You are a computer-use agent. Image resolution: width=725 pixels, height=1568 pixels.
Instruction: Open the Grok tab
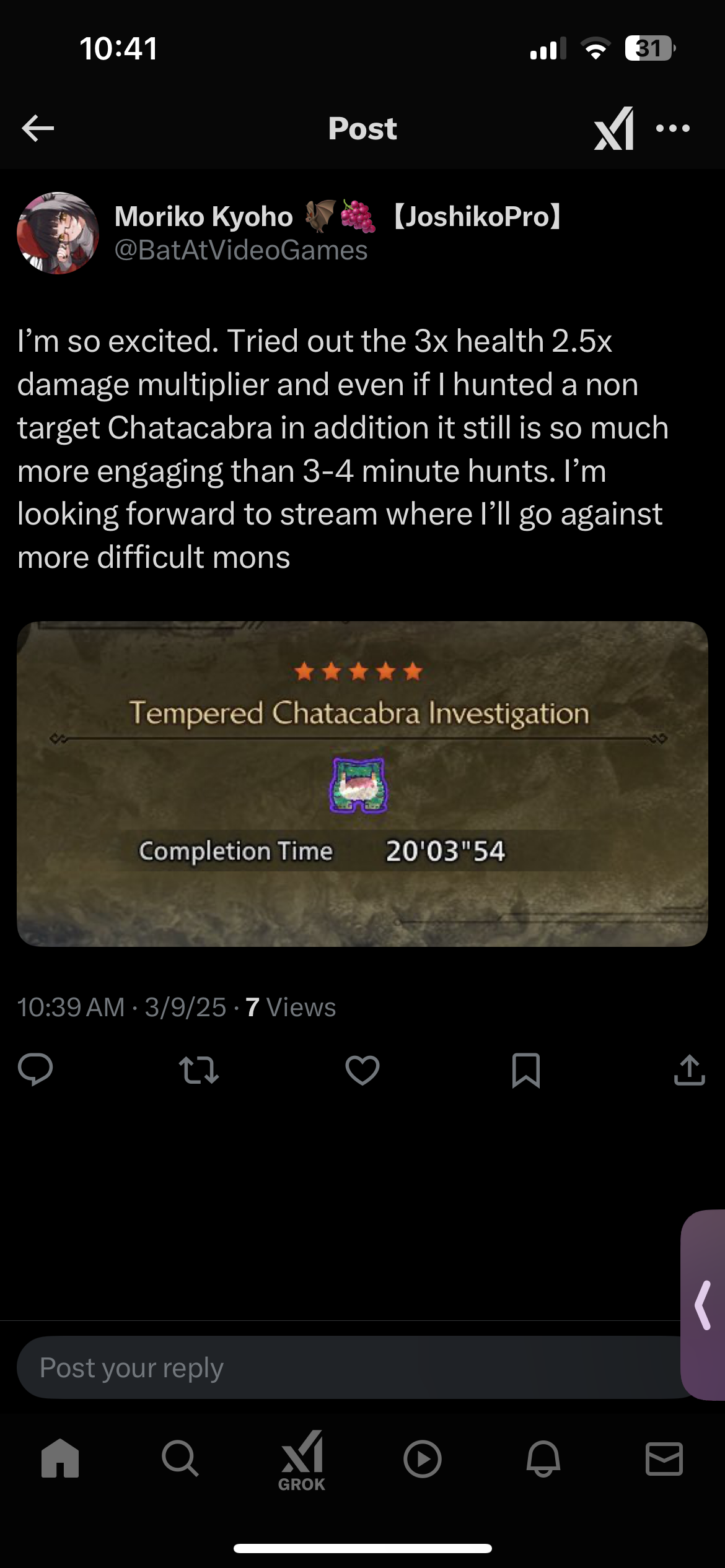pyautogui.click(x=302, y=1460)
